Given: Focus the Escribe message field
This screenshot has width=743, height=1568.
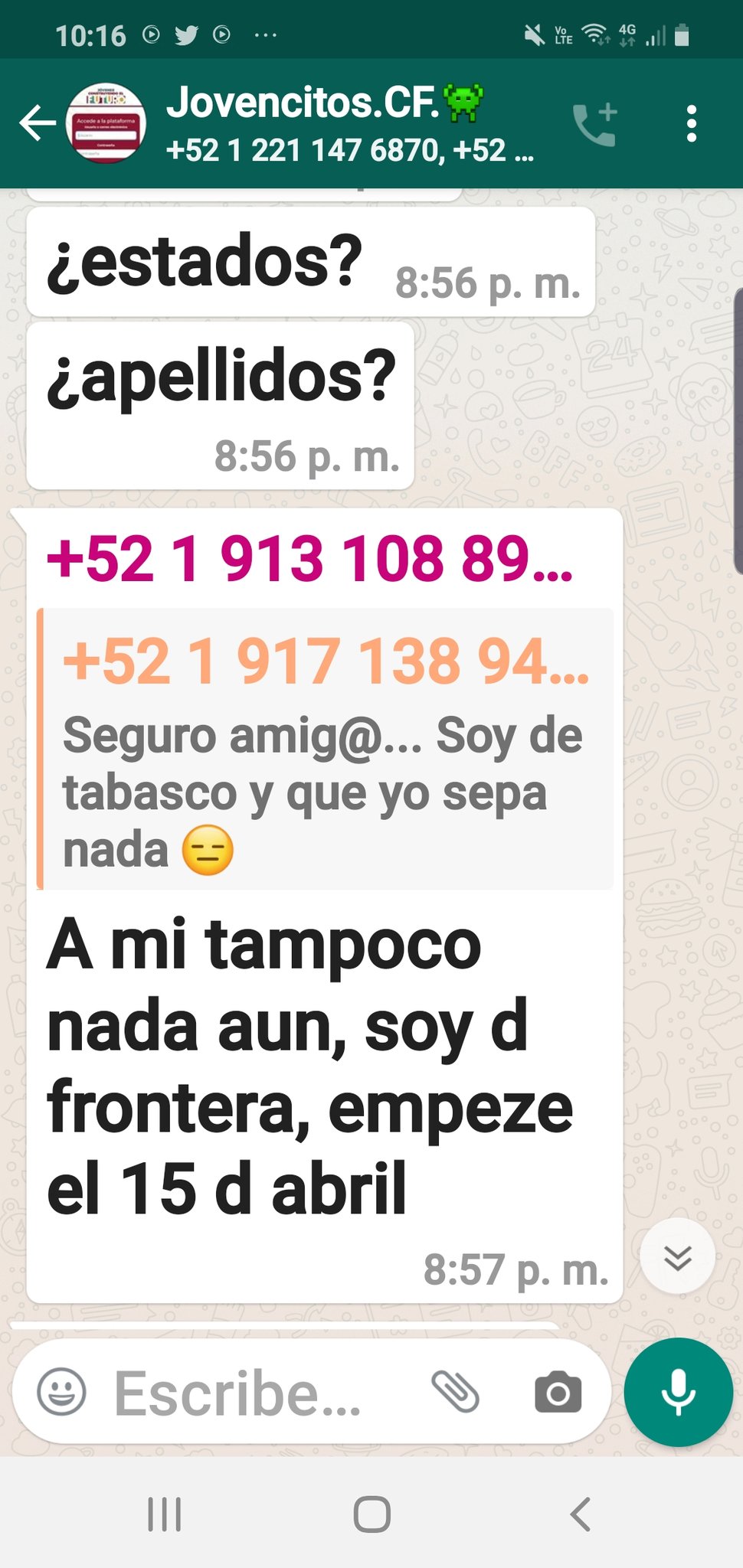Looking at the screenshot, I should click(253, 1393).
